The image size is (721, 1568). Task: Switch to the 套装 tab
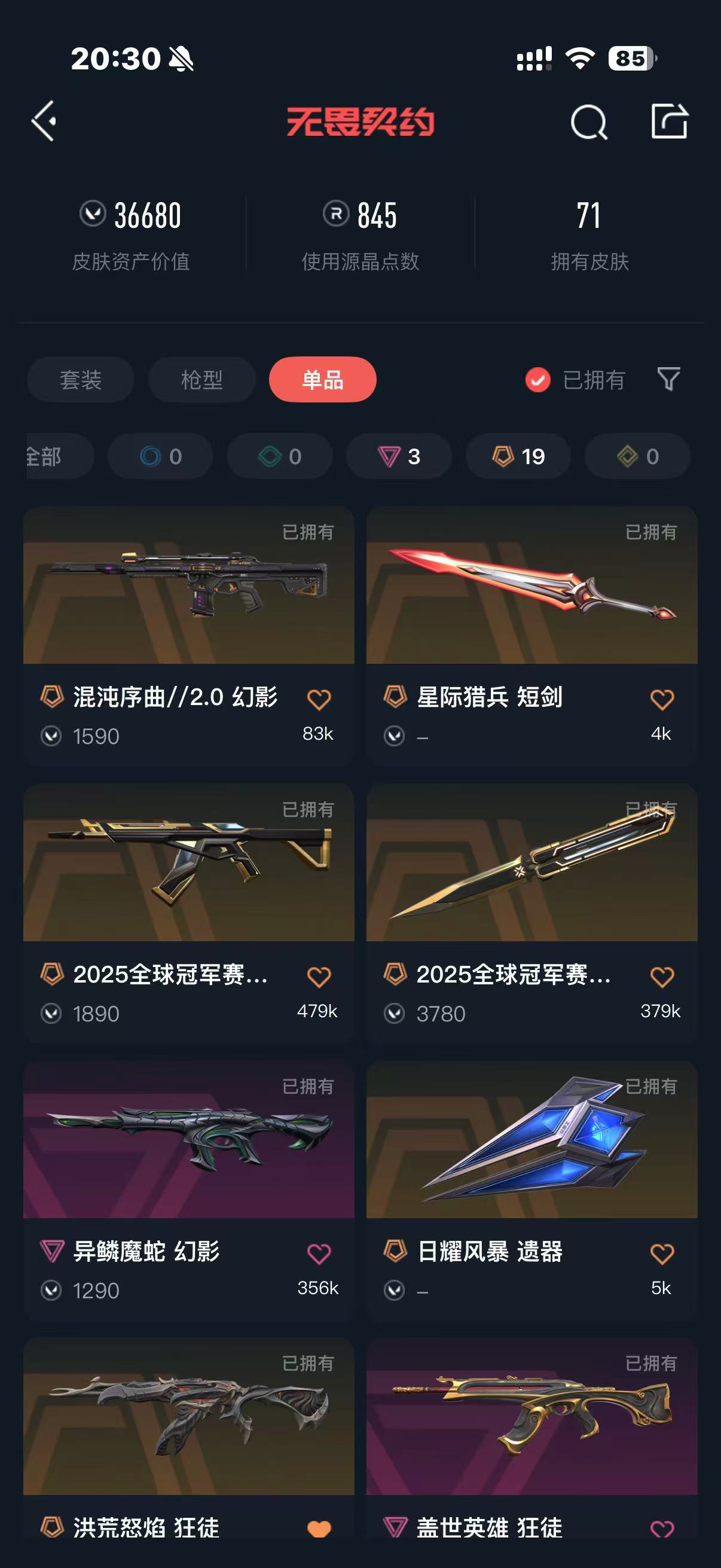[x=80, y=380]
